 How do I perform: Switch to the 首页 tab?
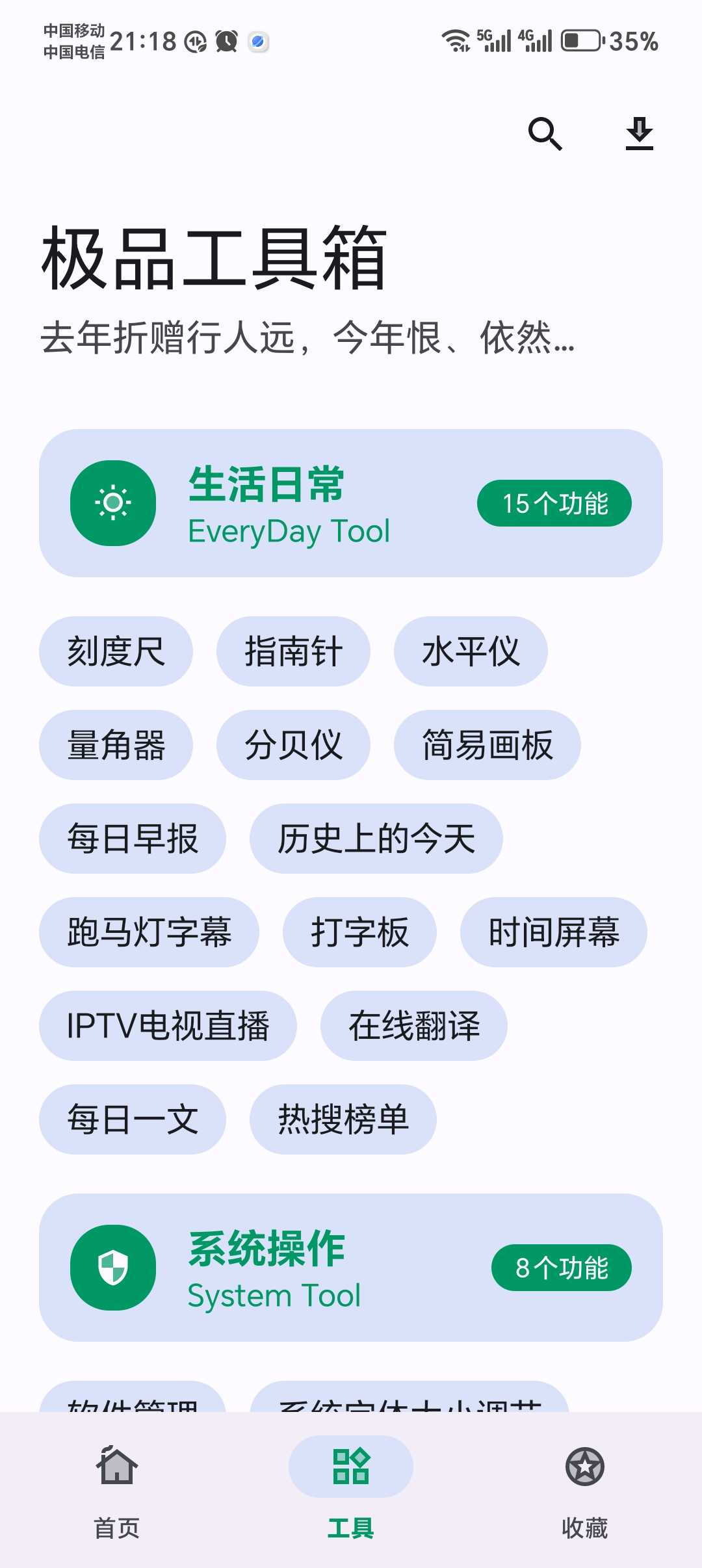tap(117, 1487)
